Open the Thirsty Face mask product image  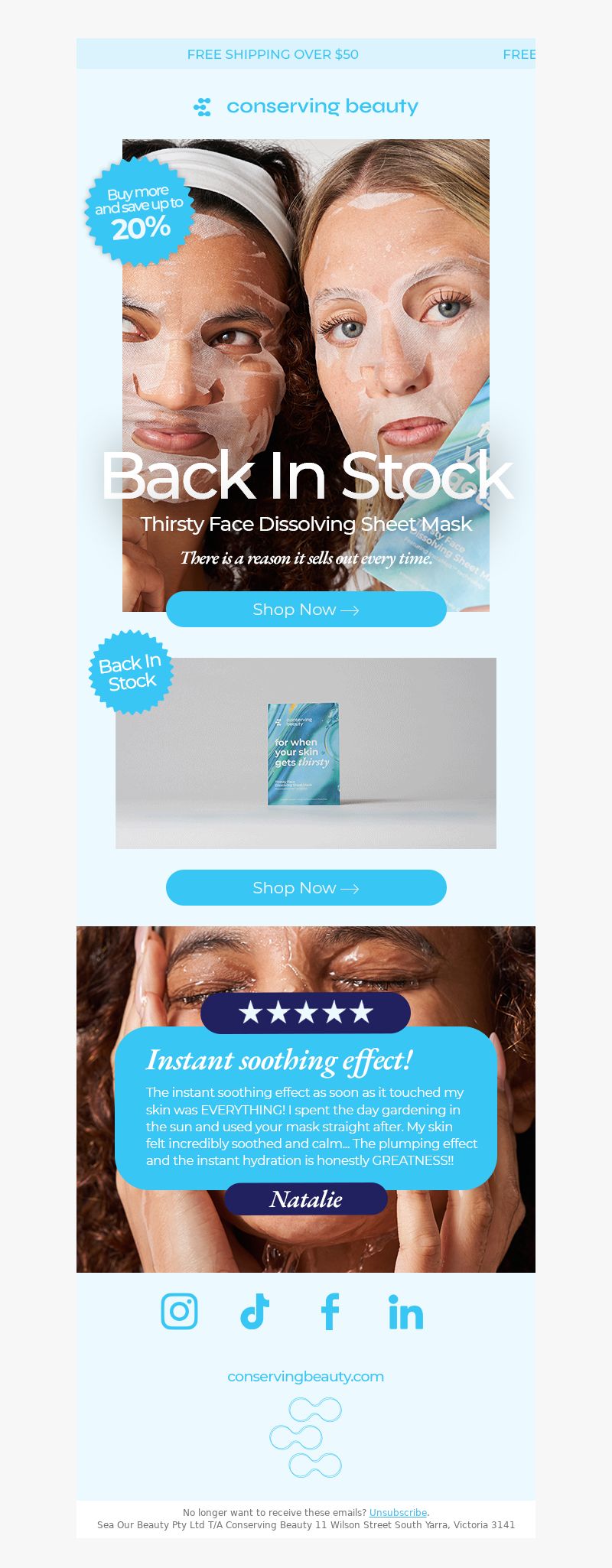306,753
